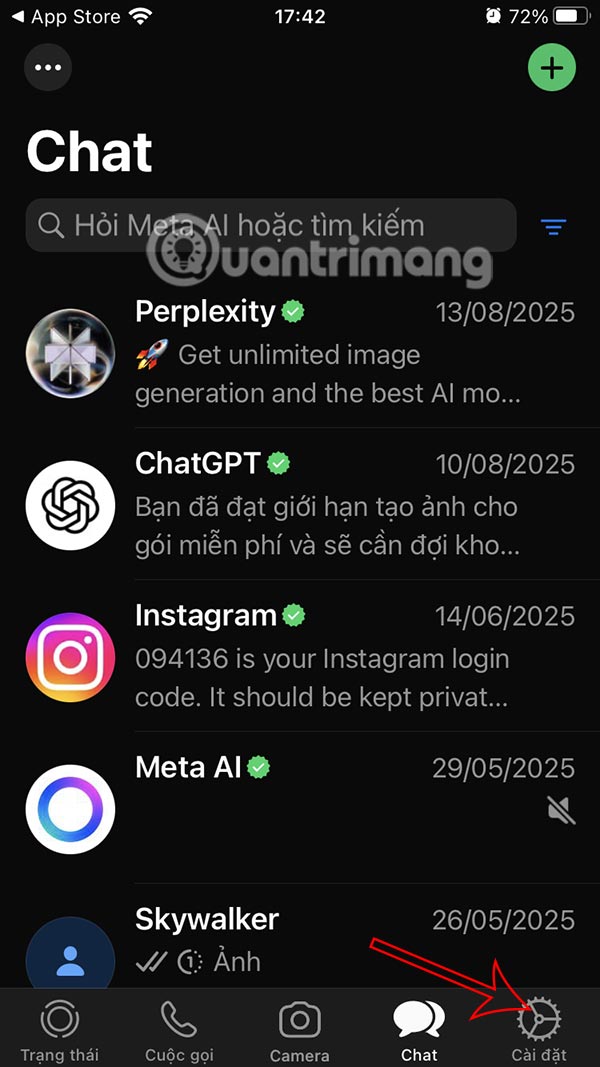Select the Chat tab
Image resolution: width=600 pixels, height=1067 pixels.
tap(419, 1030)
